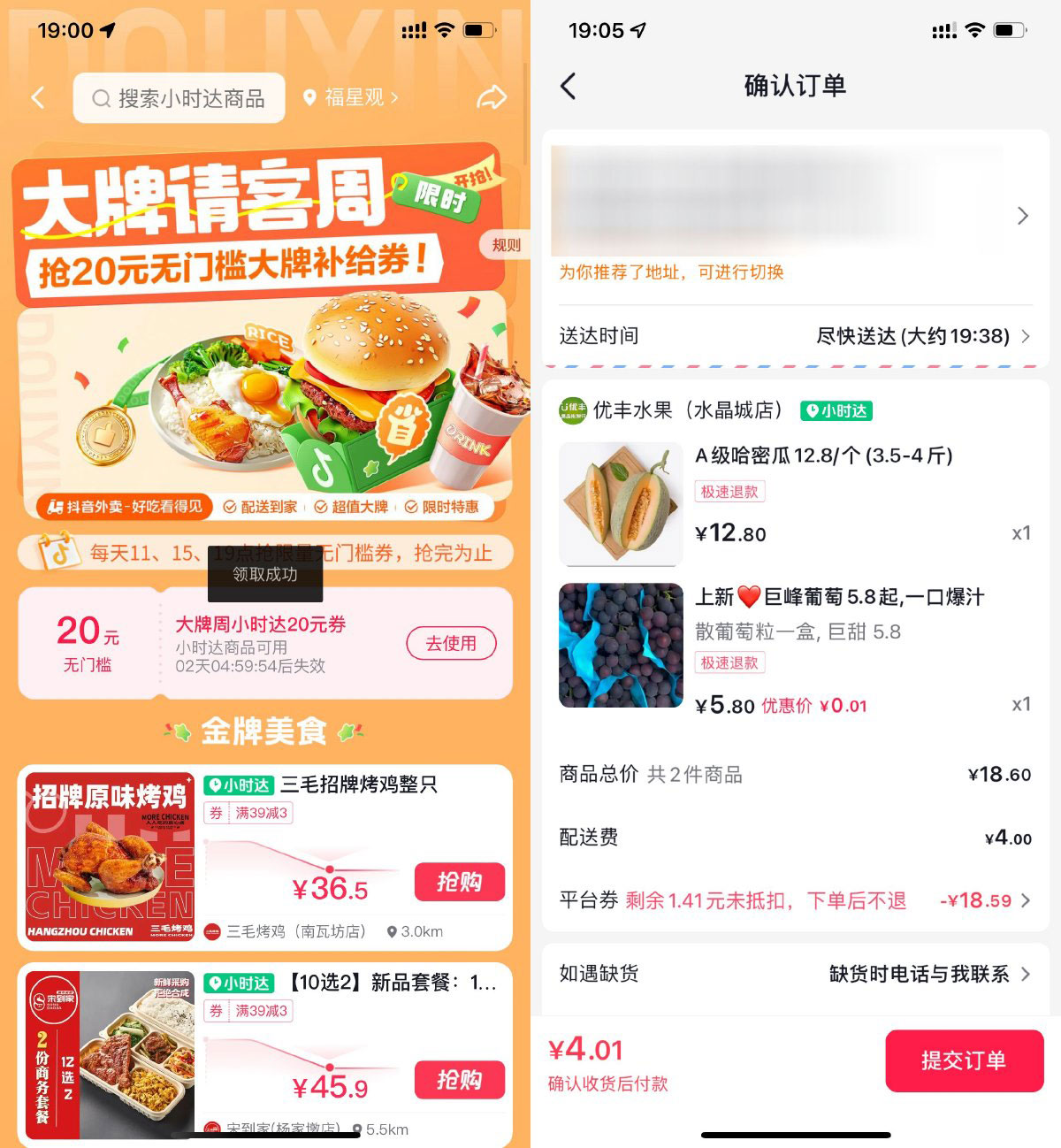Viewport: 1061px width, 1148px height.
Task: Open the 优丰水果（水晶城店）store
Action: pos(687,410)
